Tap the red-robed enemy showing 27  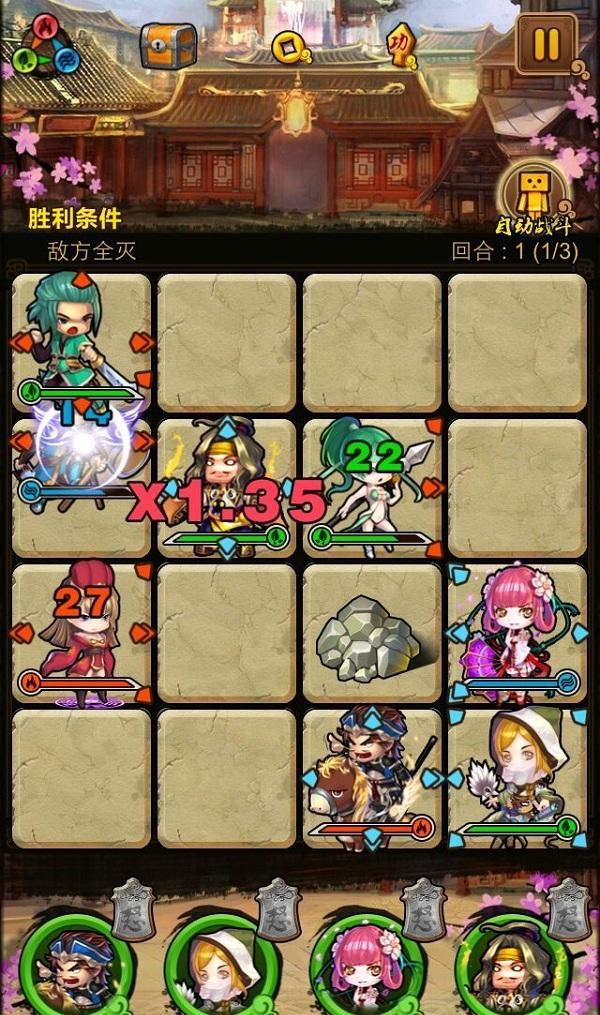80,632
